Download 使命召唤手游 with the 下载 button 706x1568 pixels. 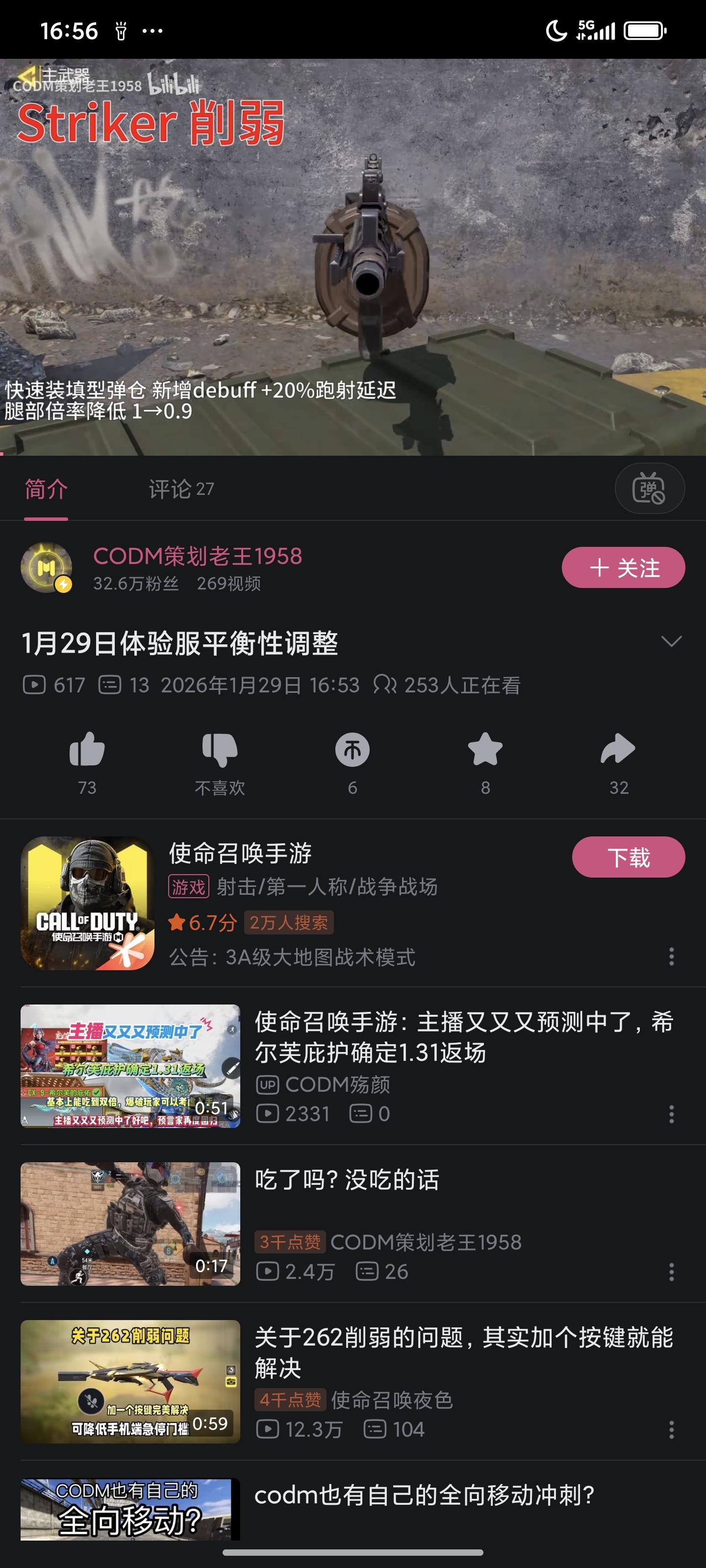(x=628, y=857)
